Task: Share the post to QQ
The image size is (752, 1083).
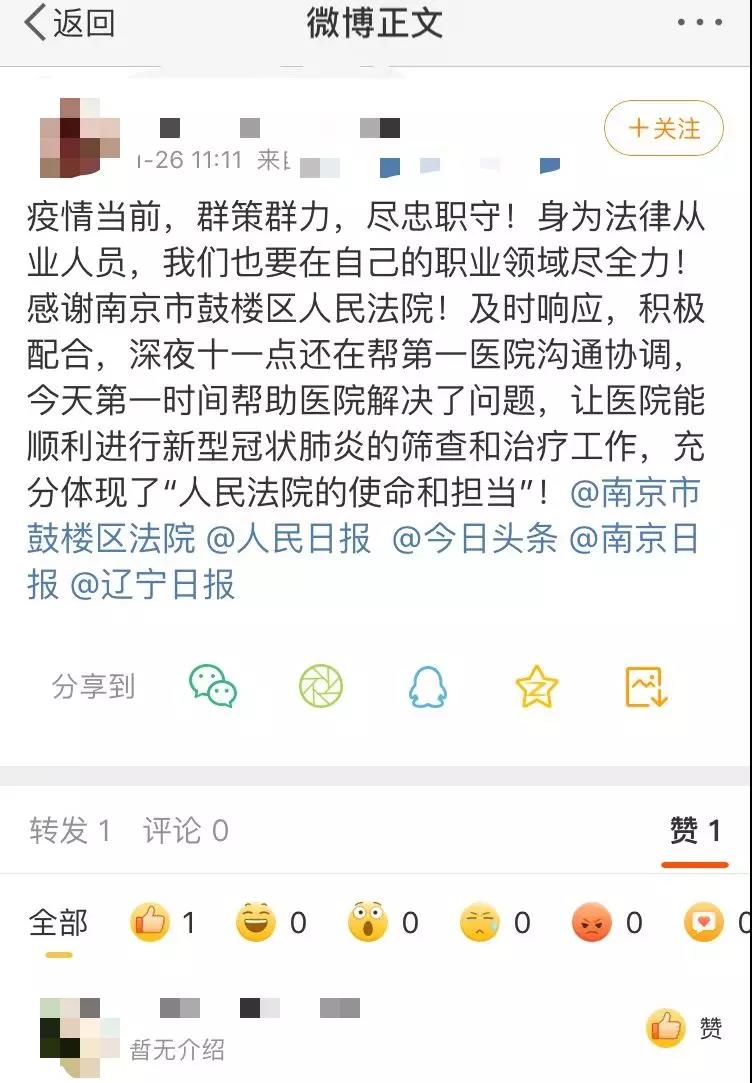Action: (x=428, y=687)
